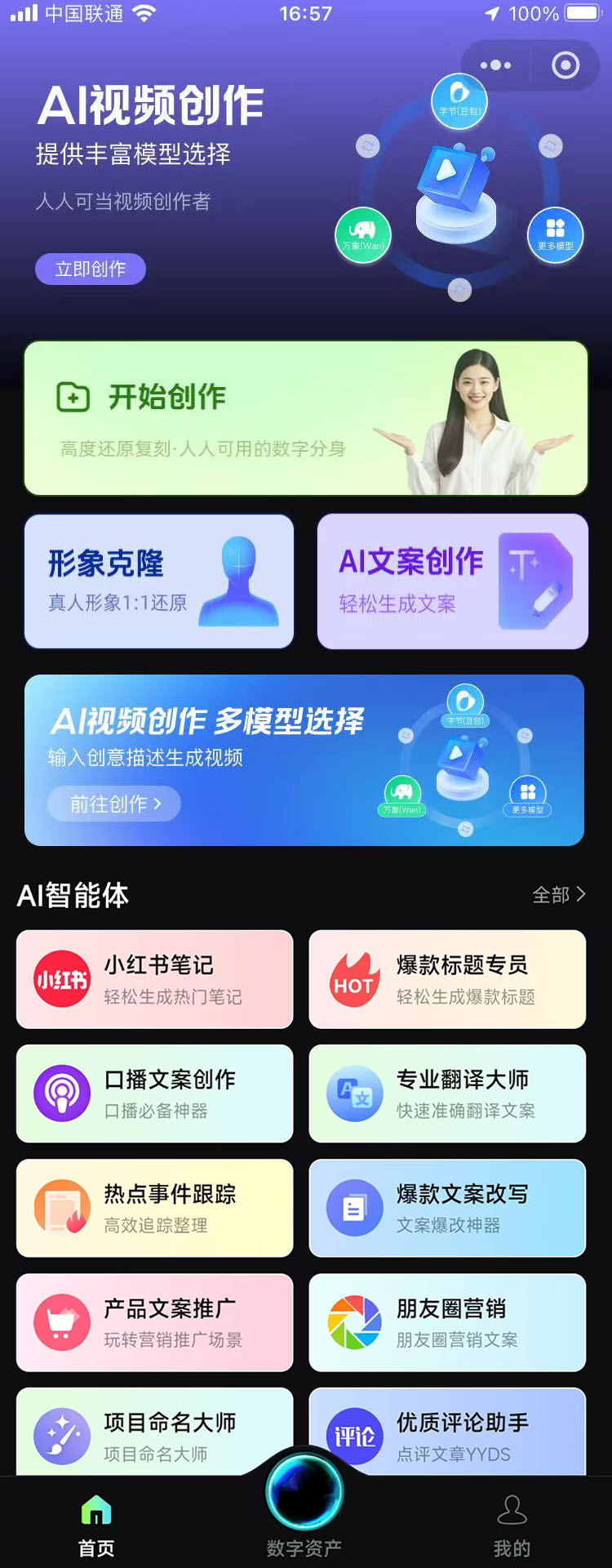This screenshot has width=612, height=1568.
Task: Open 形象克隆 card
Action: [x=159, y=581]
